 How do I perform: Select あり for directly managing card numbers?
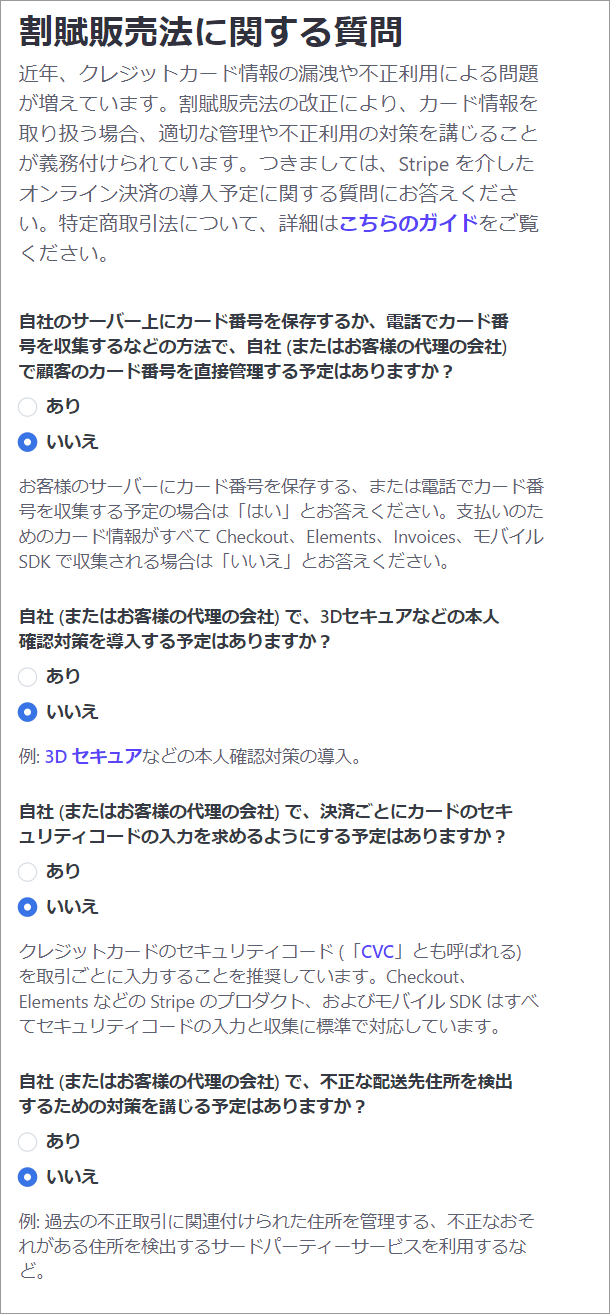click(28, 407)
